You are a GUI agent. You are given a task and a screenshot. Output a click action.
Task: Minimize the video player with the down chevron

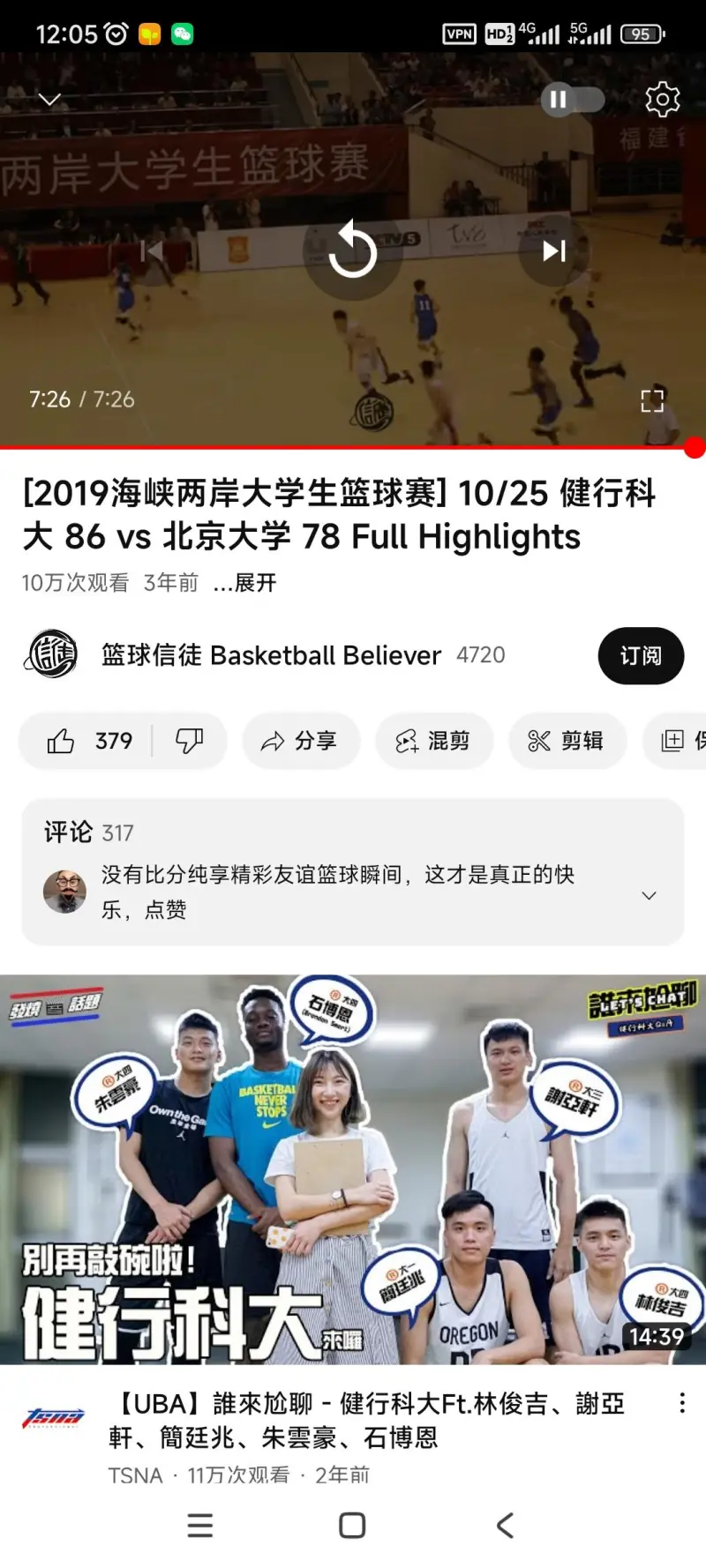click(x=50, y=100)
